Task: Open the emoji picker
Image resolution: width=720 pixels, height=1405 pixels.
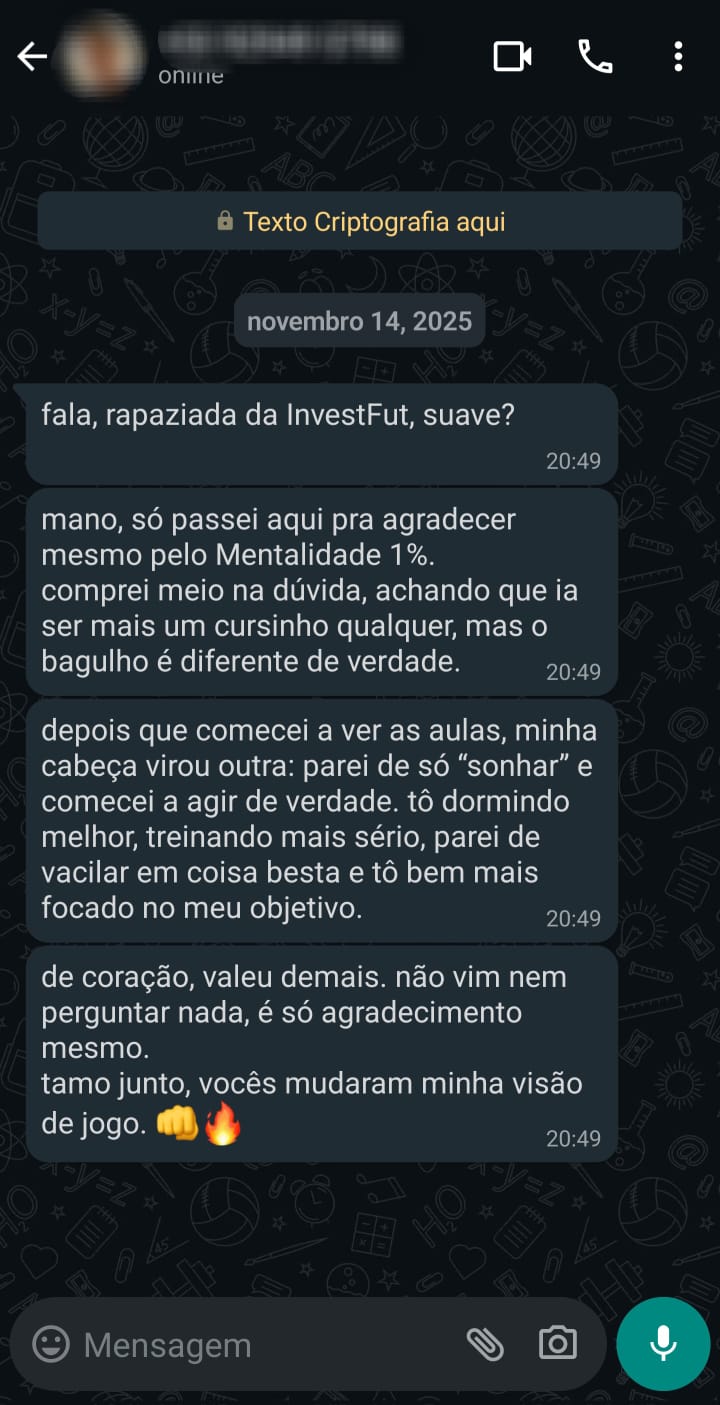Action: [x=51, y=1344]
